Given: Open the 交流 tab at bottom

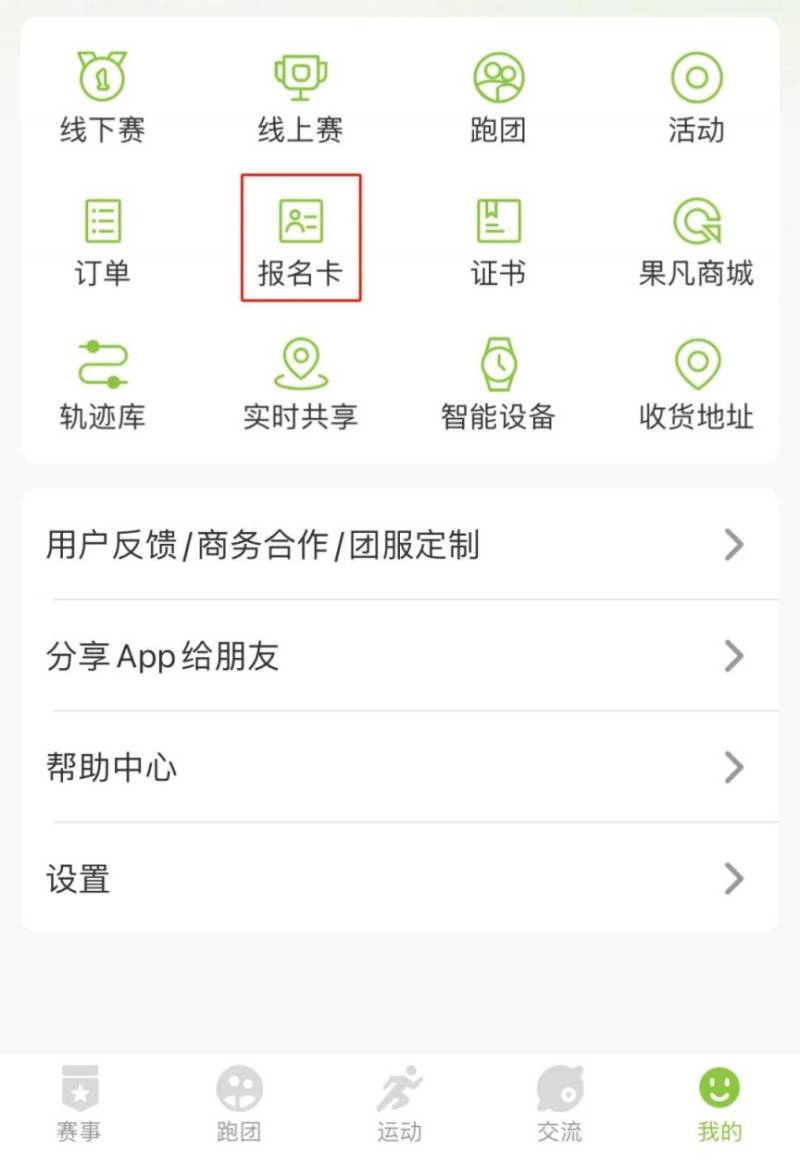Looking at the screenshot, I should point(560,1100).
